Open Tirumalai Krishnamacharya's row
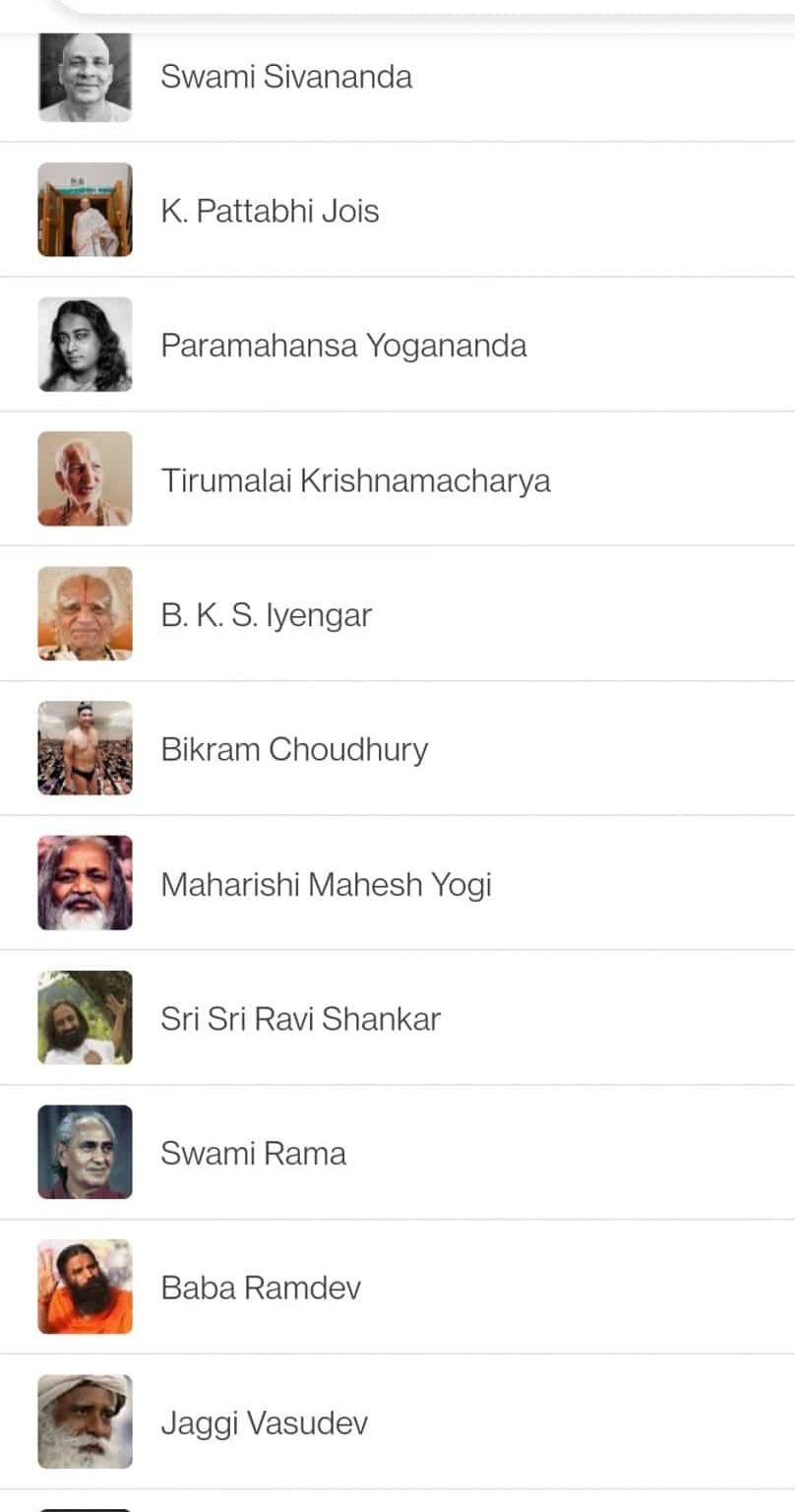The width and height of the screenshot is (795, 1512). (x=355, y=480)
